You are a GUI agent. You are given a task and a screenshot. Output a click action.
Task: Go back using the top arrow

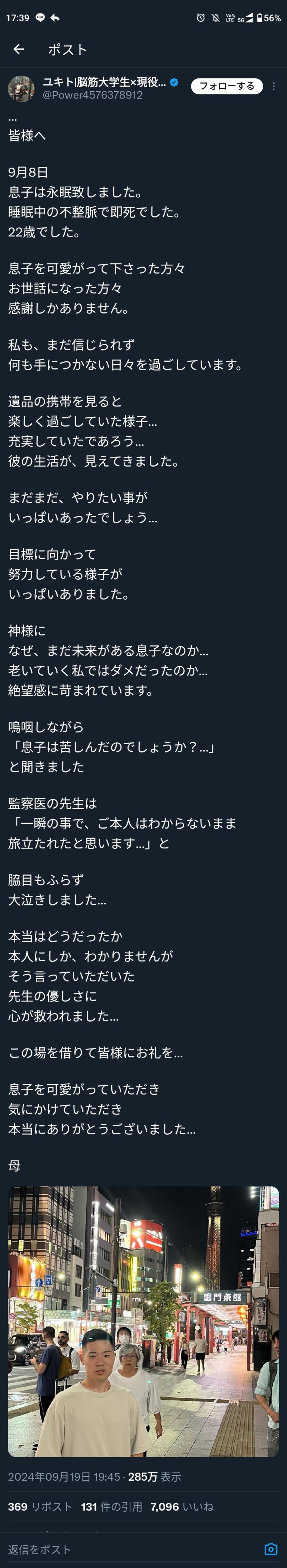point(18,49)
